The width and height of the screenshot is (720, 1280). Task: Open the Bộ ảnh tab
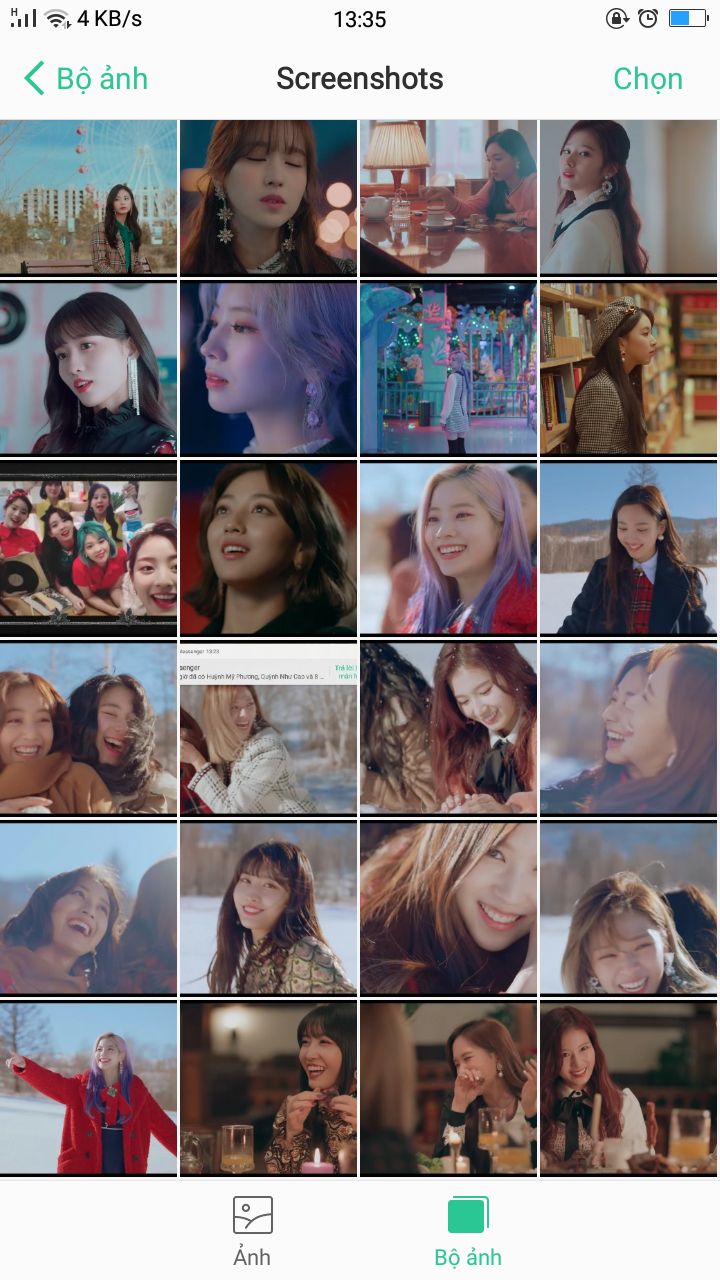[x=468, y=1231]
